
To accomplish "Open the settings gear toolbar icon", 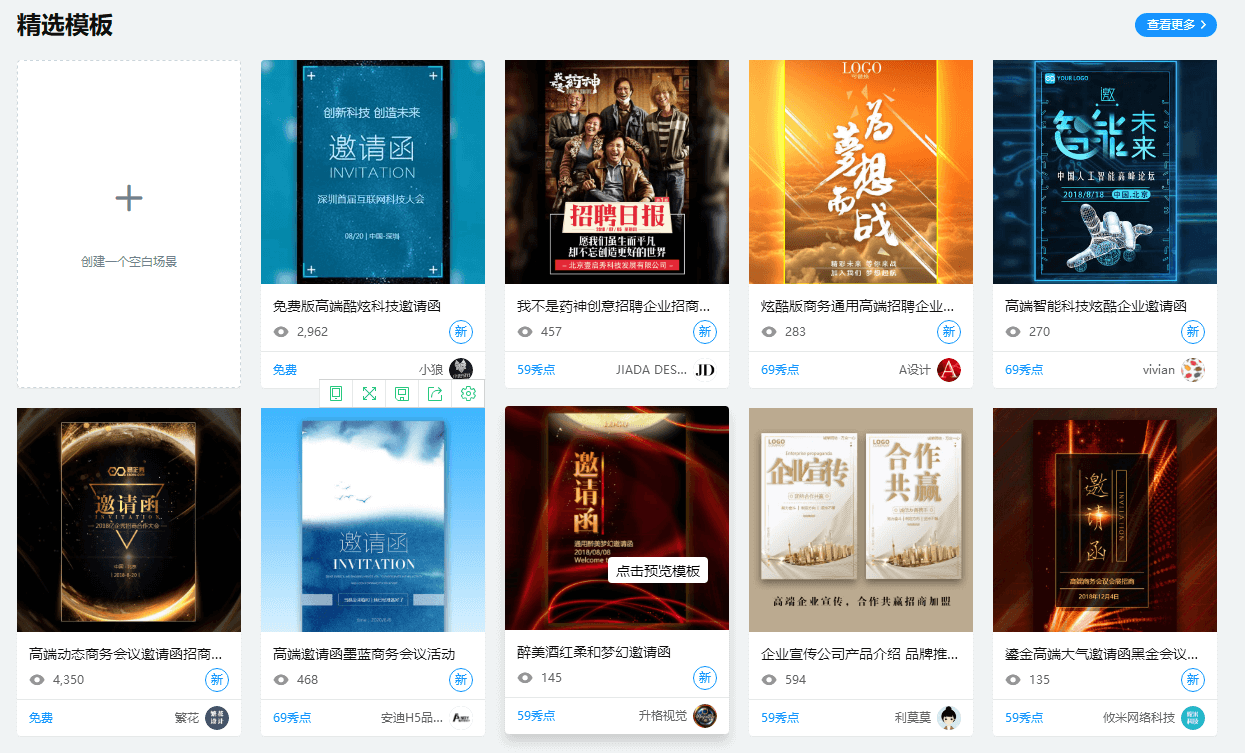I will pyautogui.click(x=468, y=394).
